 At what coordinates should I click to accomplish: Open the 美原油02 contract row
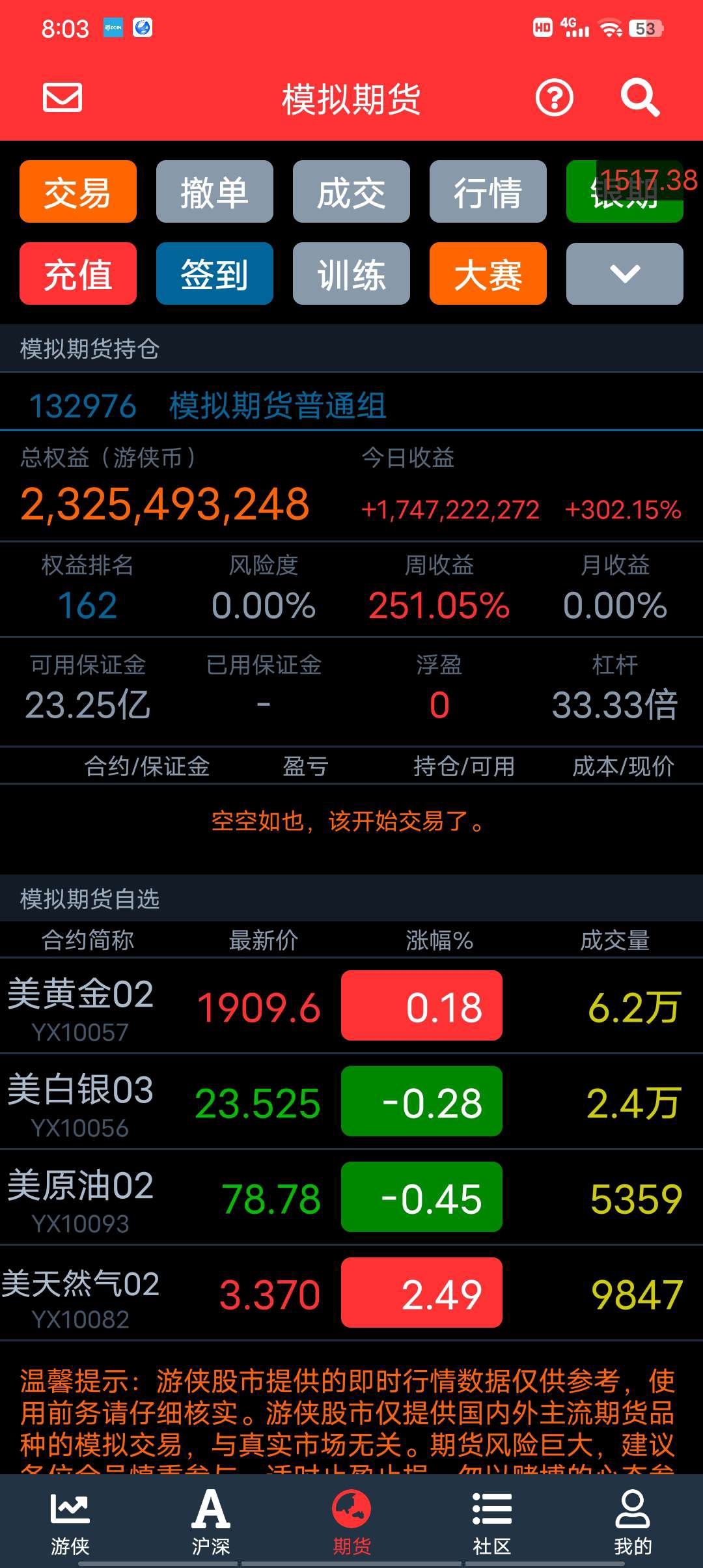(x=351, y=1197)
